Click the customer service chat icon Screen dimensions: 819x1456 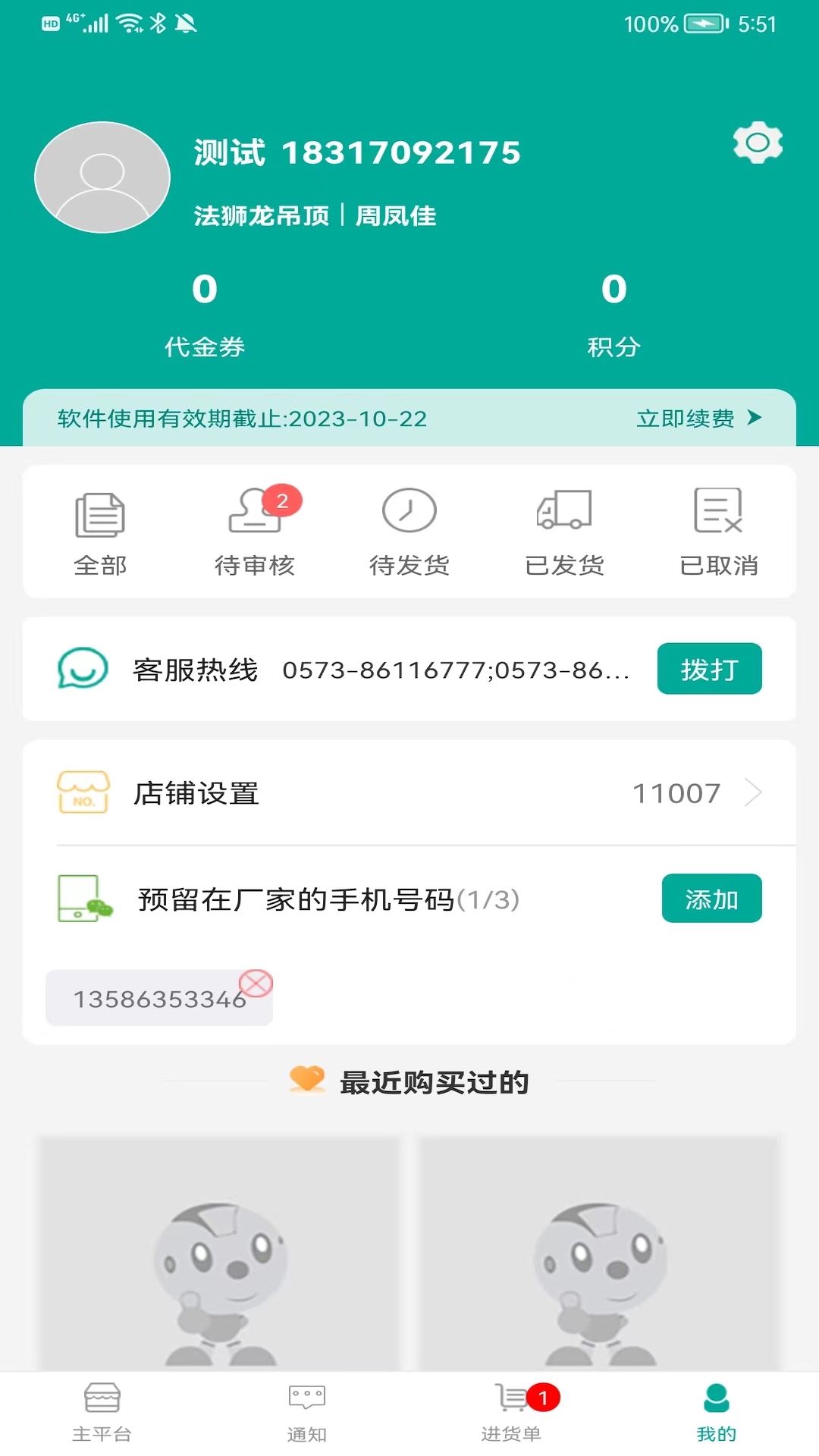pos(83,668)
